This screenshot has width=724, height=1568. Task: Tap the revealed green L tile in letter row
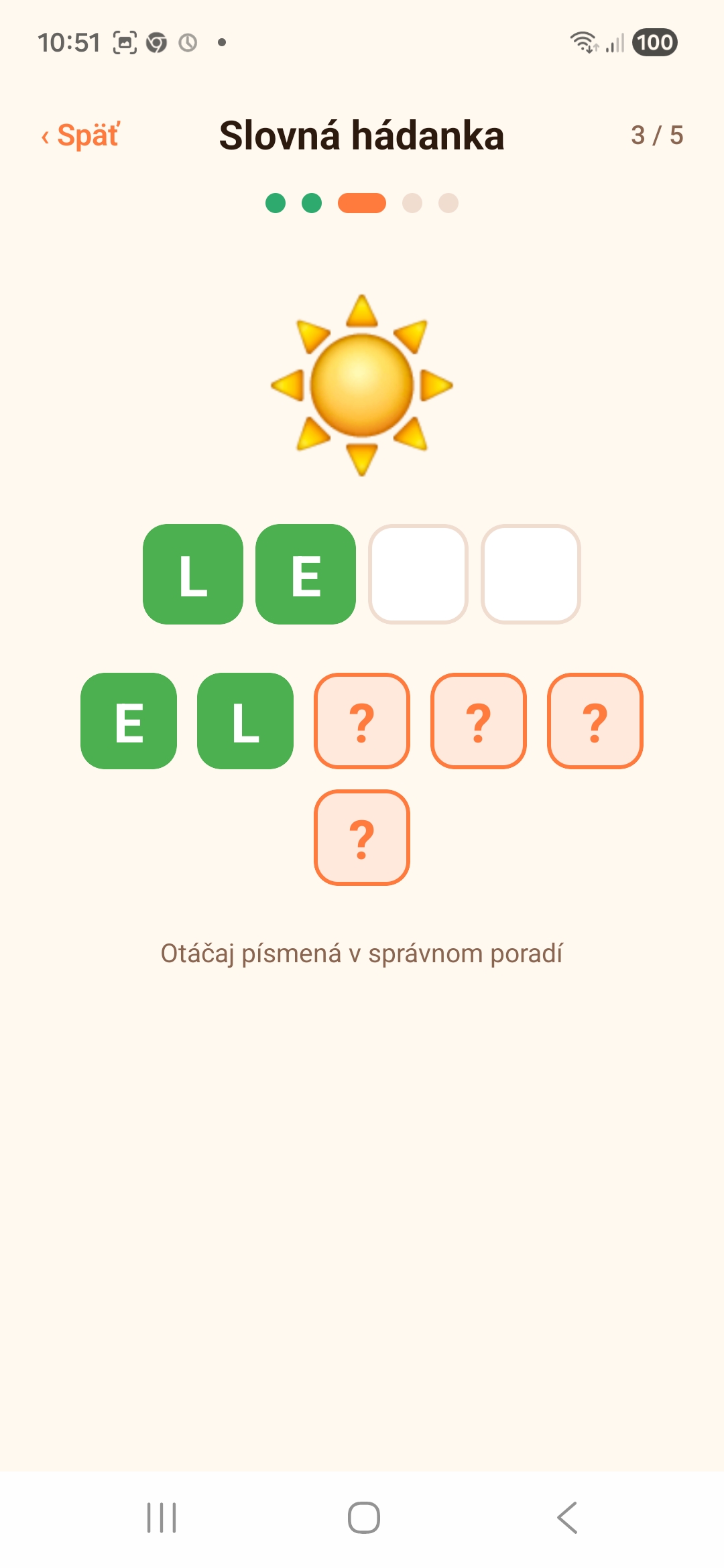pyautogui.click(x=245, y=721)
